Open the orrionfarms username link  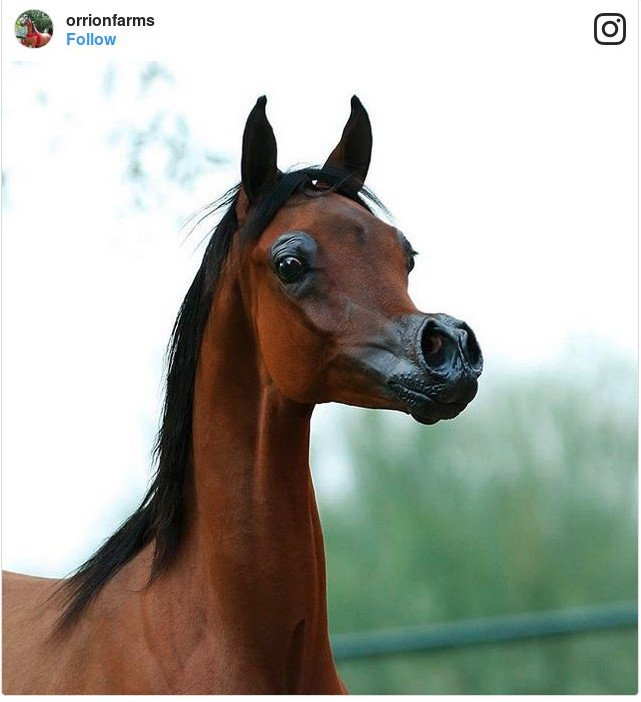pos(110,20)
